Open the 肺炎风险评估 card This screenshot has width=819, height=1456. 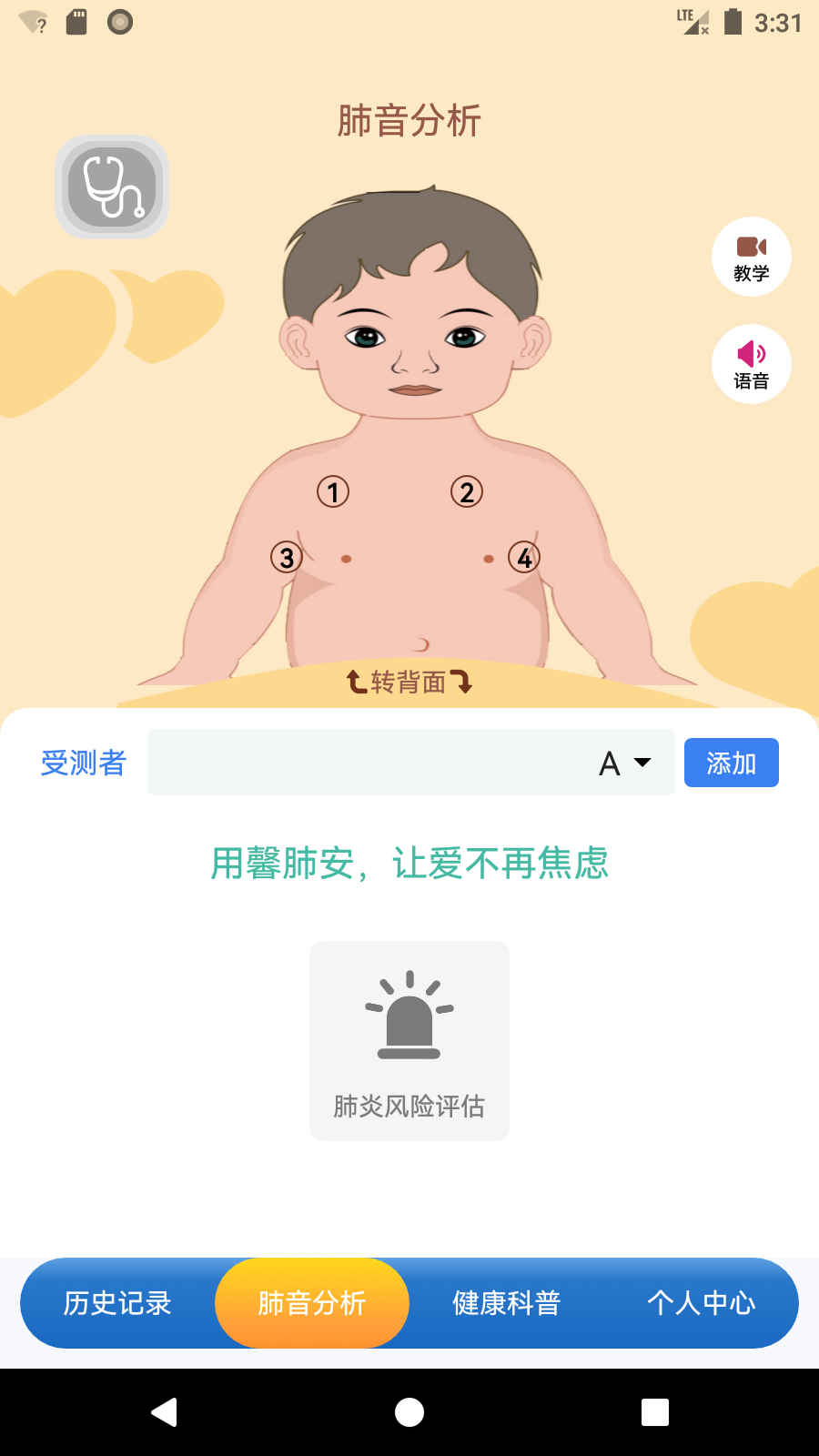pos(409,1040)
